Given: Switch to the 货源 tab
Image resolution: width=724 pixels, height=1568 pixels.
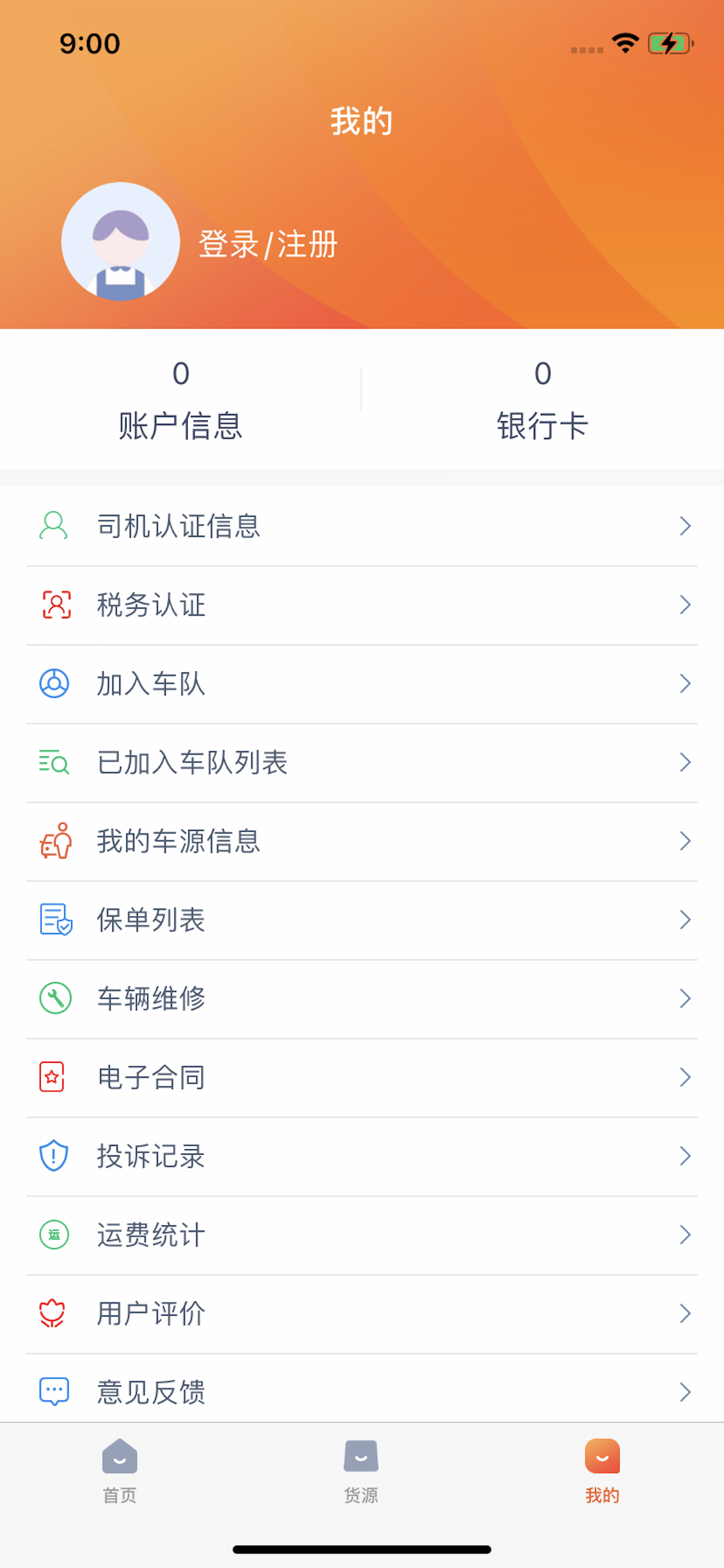Looking at the screenshot, I should tap(361, 1471).
